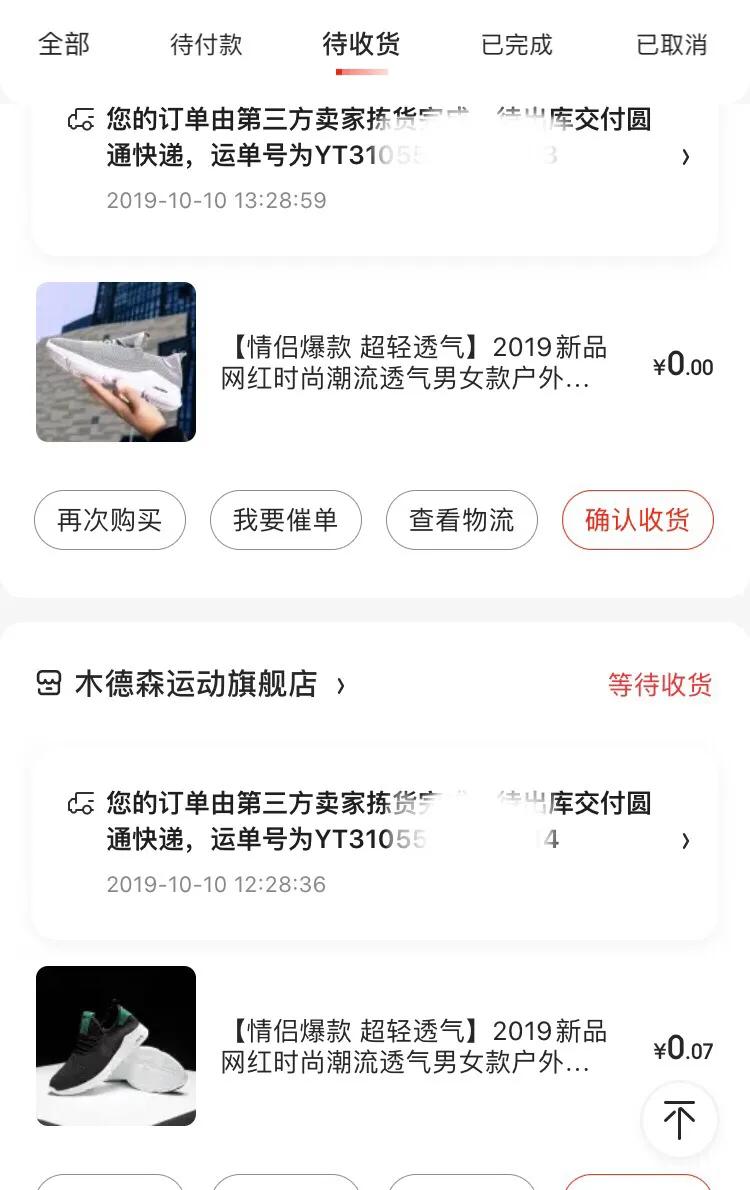
Task: Expand store details via chevron after 木德森运动旗舰店
Action: pos(340,686)
